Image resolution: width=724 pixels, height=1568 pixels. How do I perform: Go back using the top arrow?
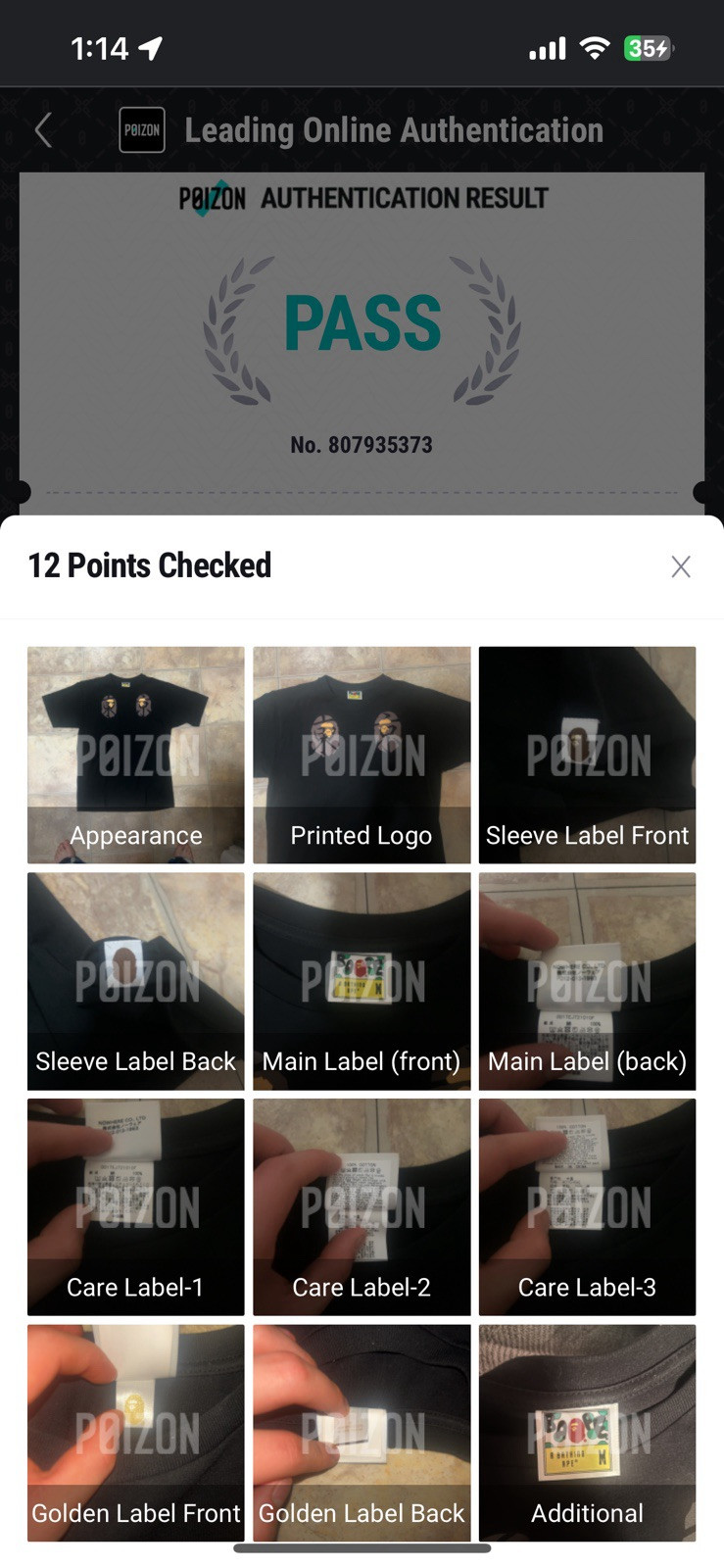pyautogui.click(x=43, y=130)
